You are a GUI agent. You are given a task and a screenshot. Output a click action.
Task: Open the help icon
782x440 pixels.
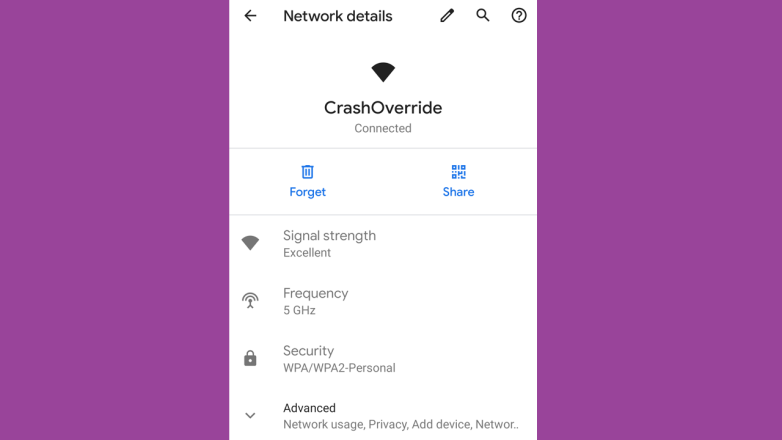tap(519, 16)
